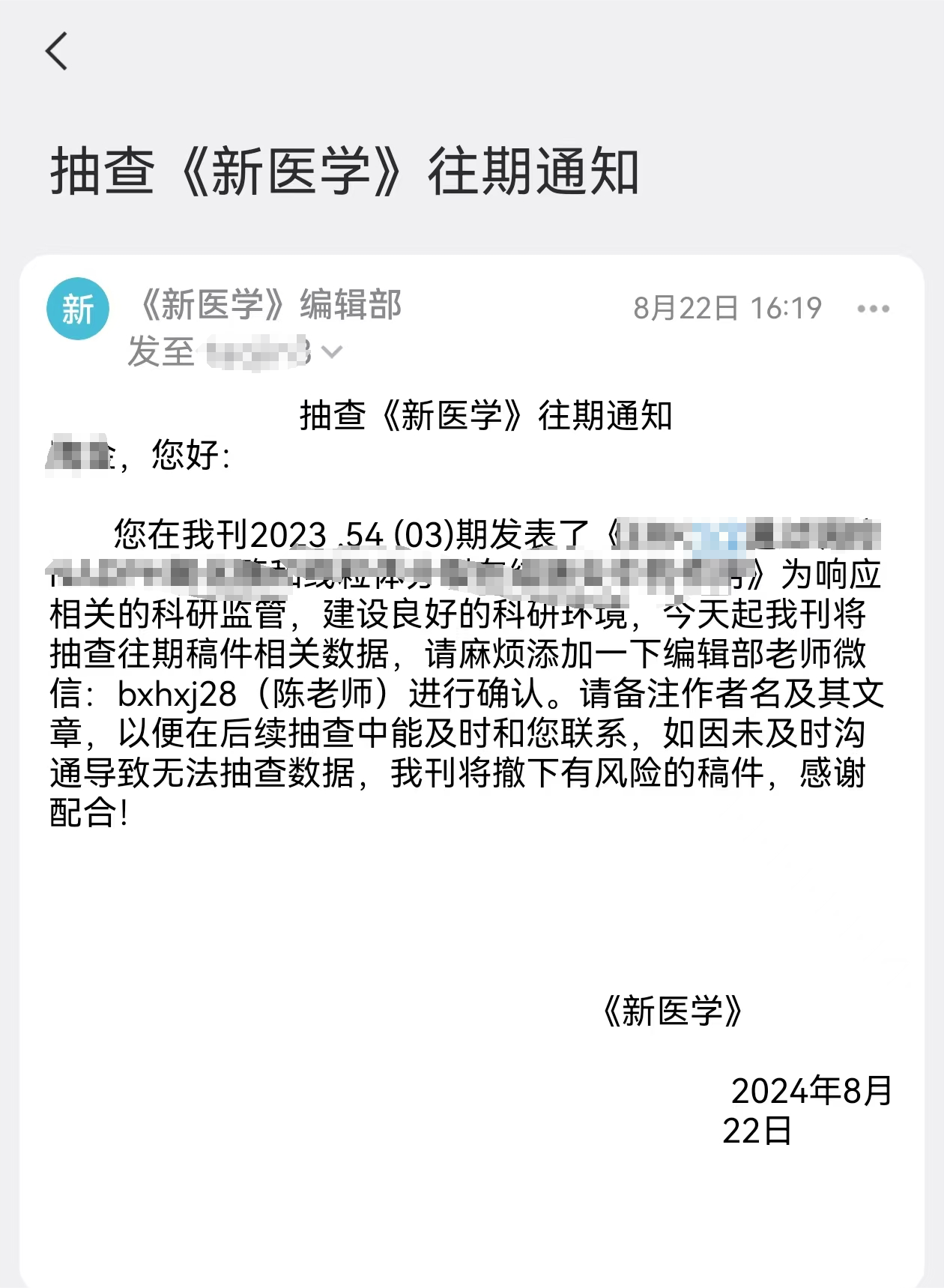The height and width of the screenshot is (1288, 944).
Task: Open the three-dot more options menu
Action: [x=873, y=309]
